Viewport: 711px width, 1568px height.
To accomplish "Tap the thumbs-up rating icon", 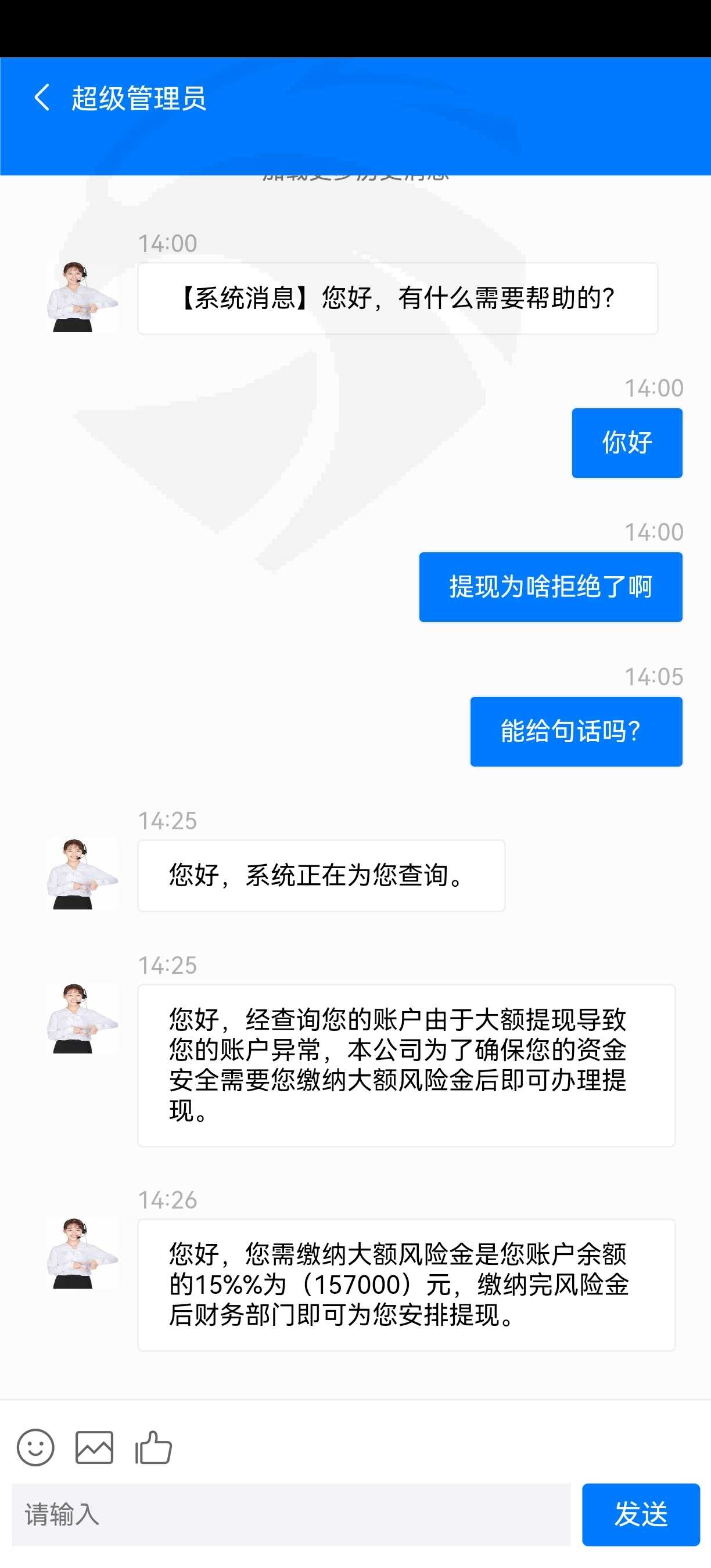I will pyautogui.click(x=153, y=1447).
